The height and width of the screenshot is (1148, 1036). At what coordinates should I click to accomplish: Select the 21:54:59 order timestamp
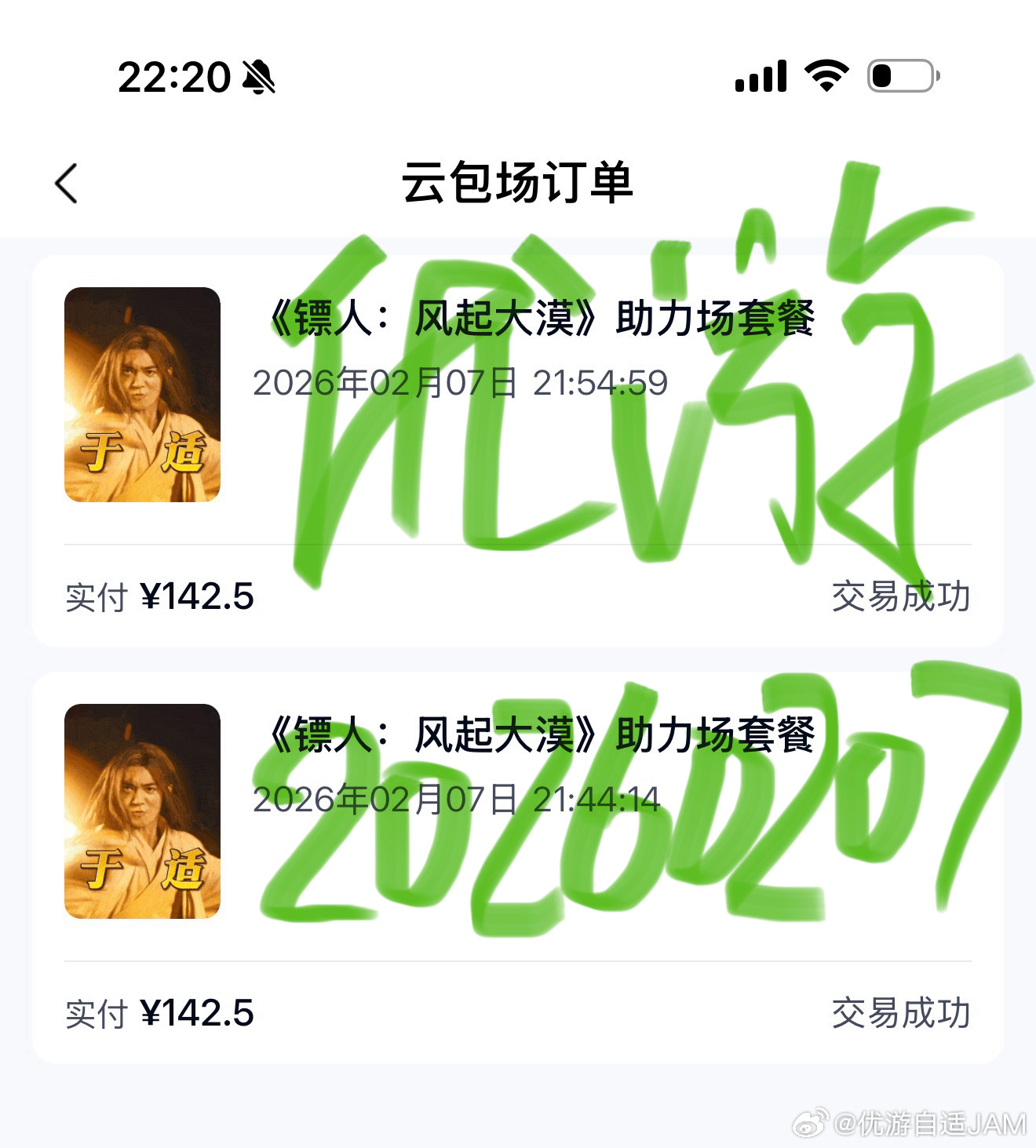[x=459, y=382]
